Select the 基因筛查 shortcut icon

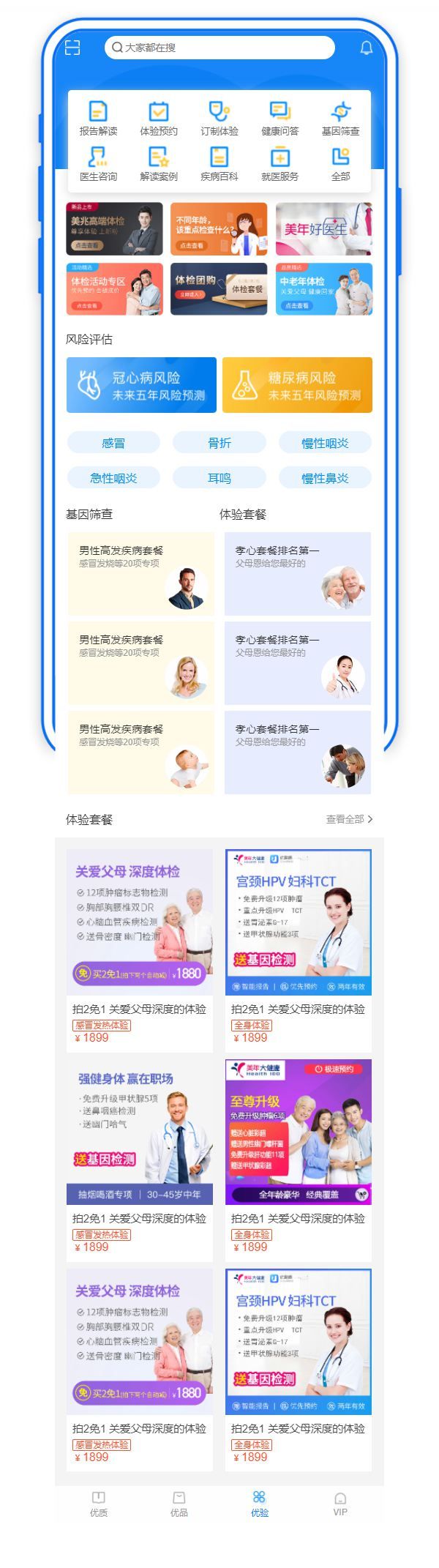coord(340,119)
